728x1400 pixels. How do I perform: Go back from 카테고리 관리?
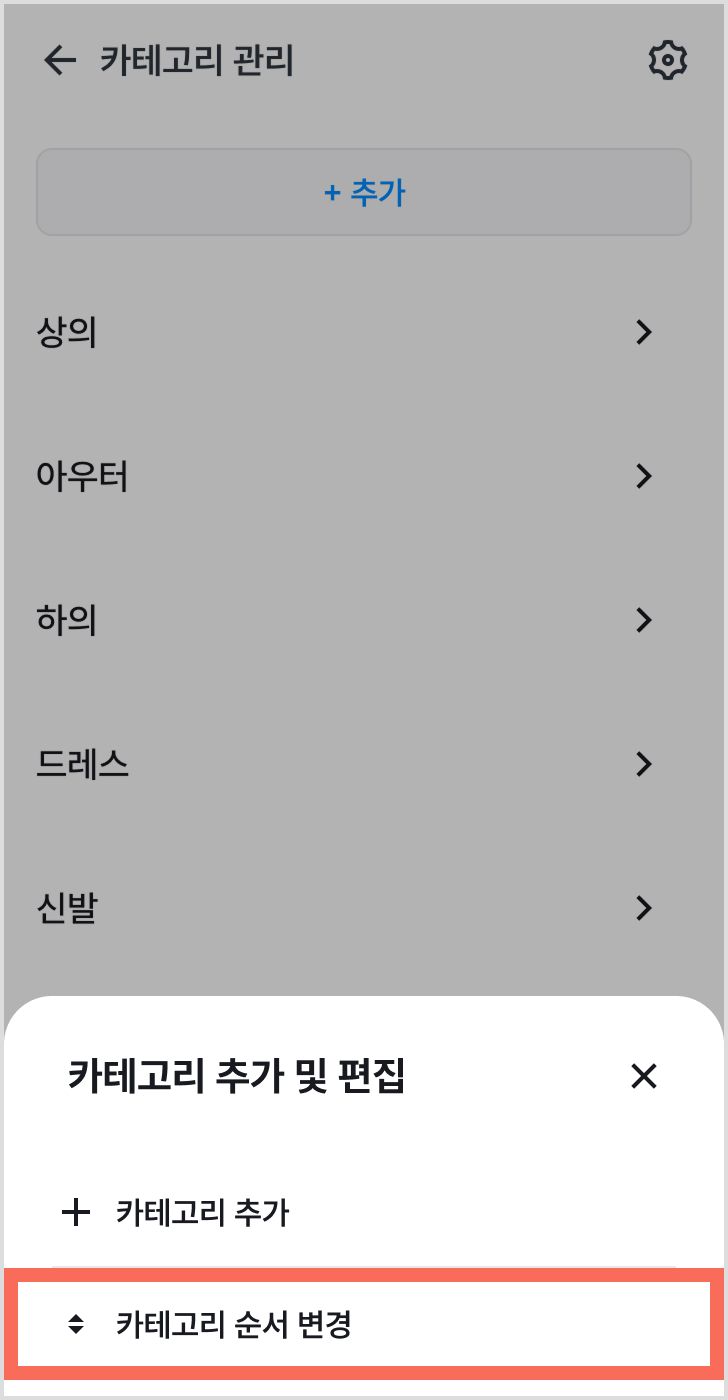point(60,62)
